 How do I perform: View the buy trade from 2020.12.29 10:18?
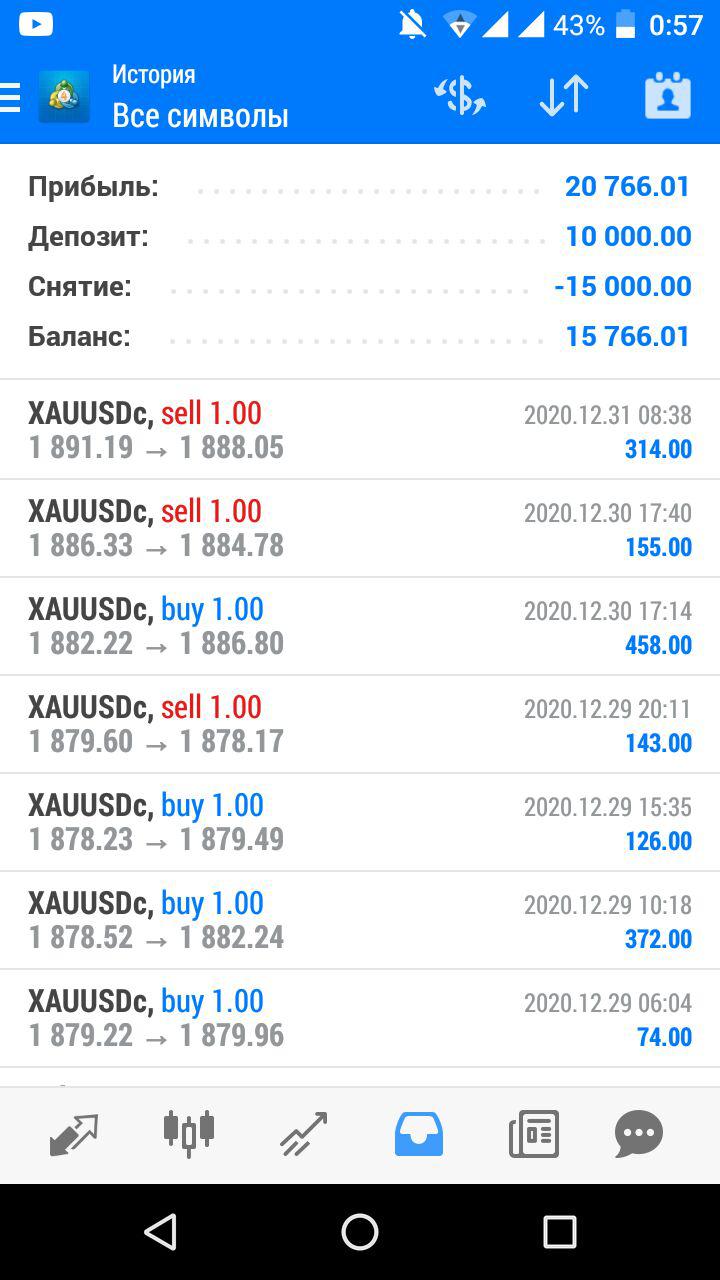(x=360, y=920)
